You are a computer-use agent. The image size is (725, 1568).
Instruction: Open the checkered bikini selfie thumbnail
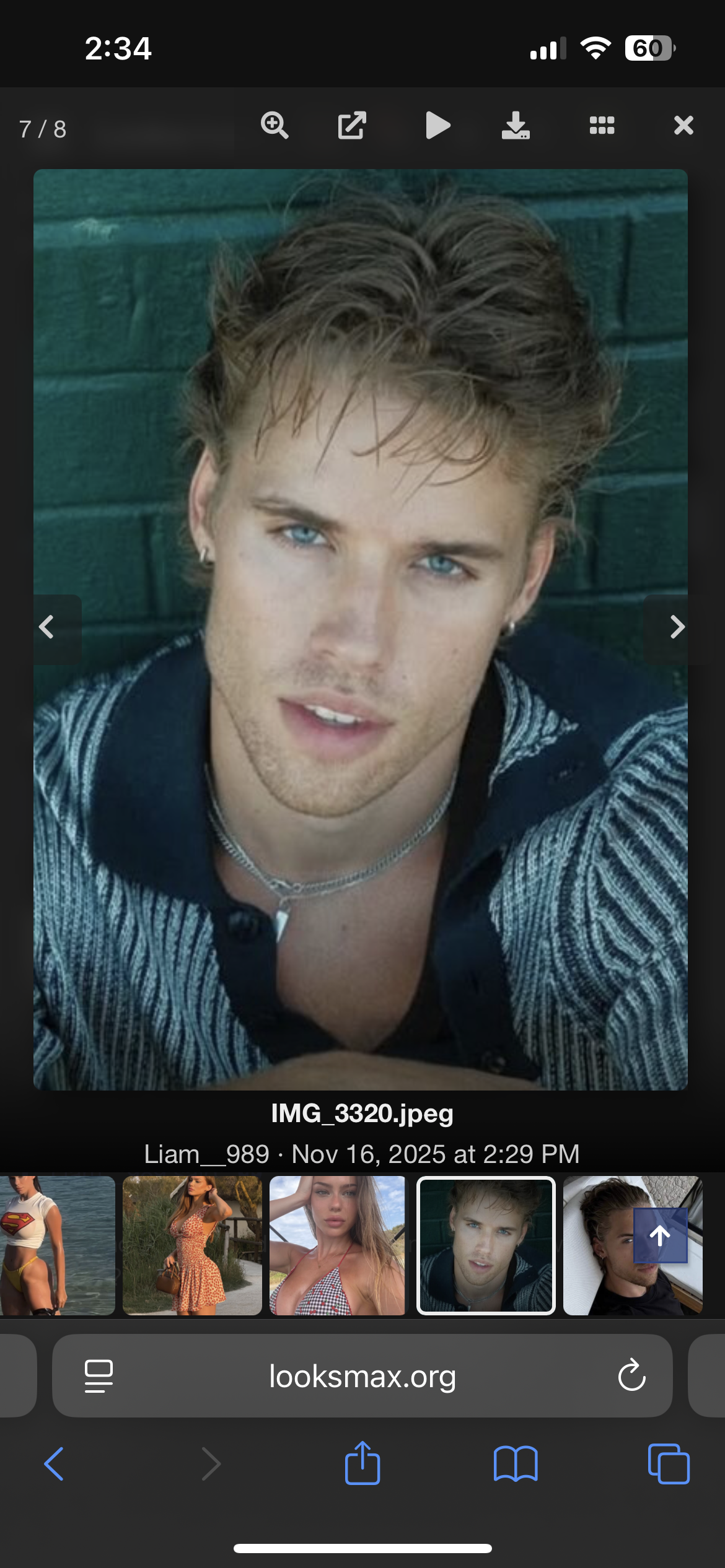[338, 1245]
